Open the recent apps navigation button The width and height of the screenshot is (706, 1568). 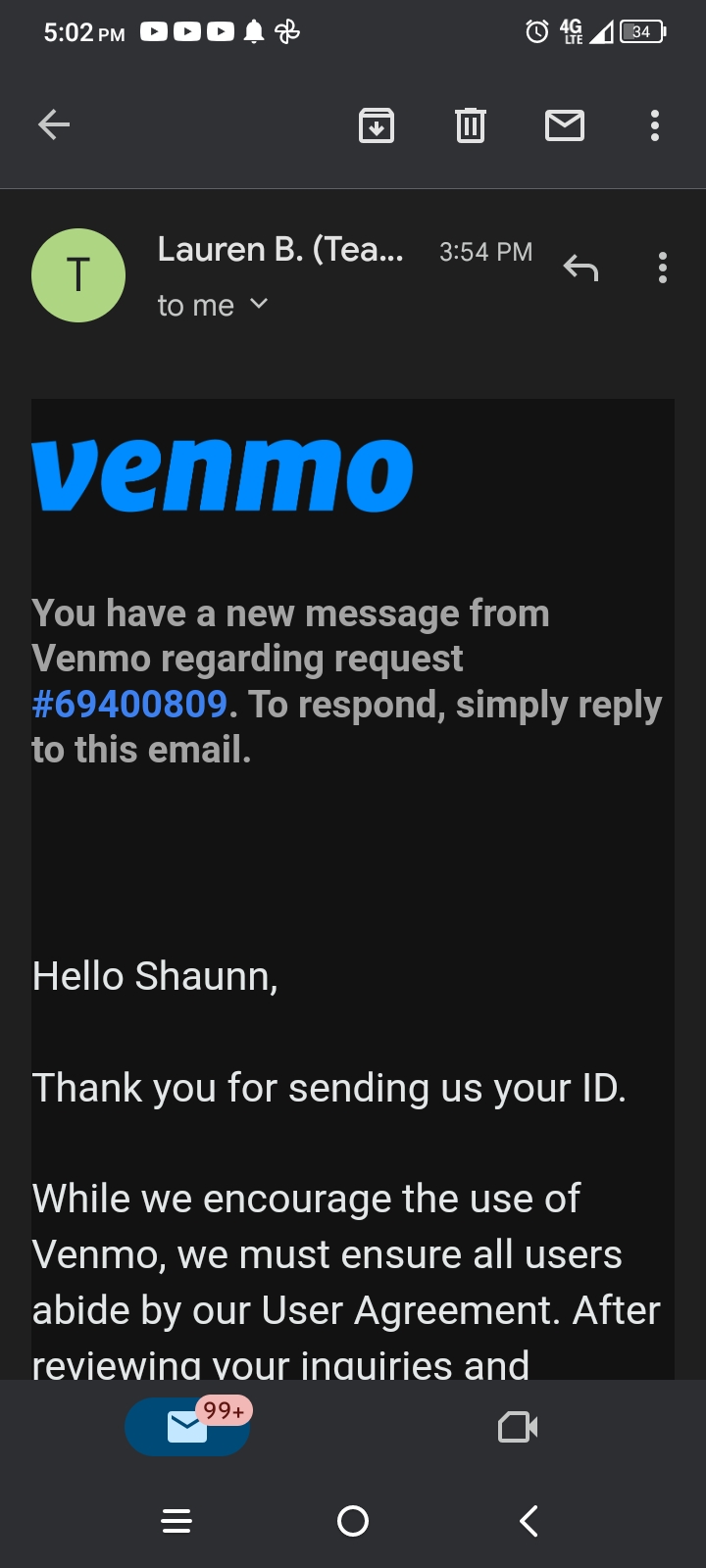click(x=176, y=1521)
